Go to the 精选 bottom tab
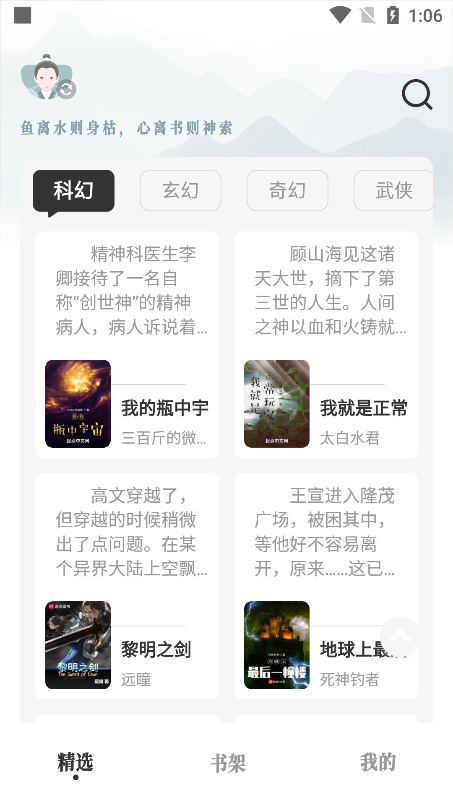This screenshot has width=453, height=805. click(x=76, y=763)
